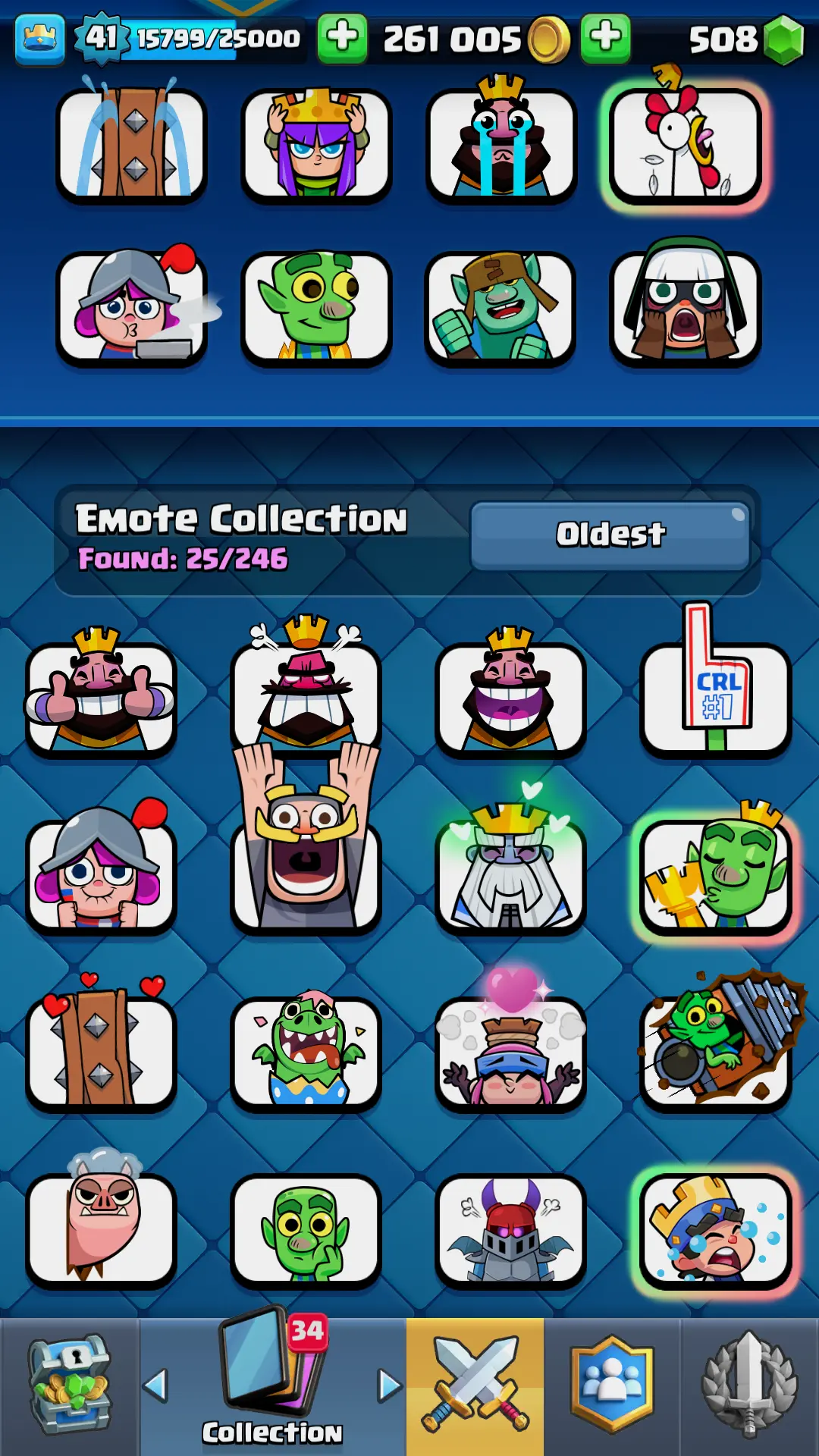Switch to the Battle crossed-swords tab
The image size is (819, 1456).
pyautogui.click(x=475, y=1386)
